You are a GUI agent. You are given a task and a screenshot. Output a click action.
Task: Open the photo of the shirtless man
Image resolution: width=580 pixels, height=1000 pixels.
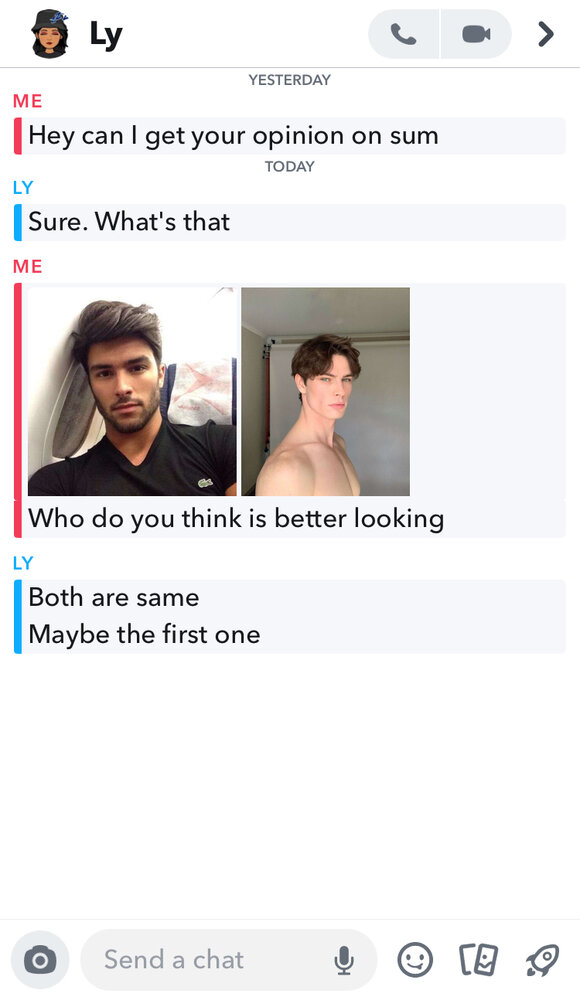click(325, 392)
